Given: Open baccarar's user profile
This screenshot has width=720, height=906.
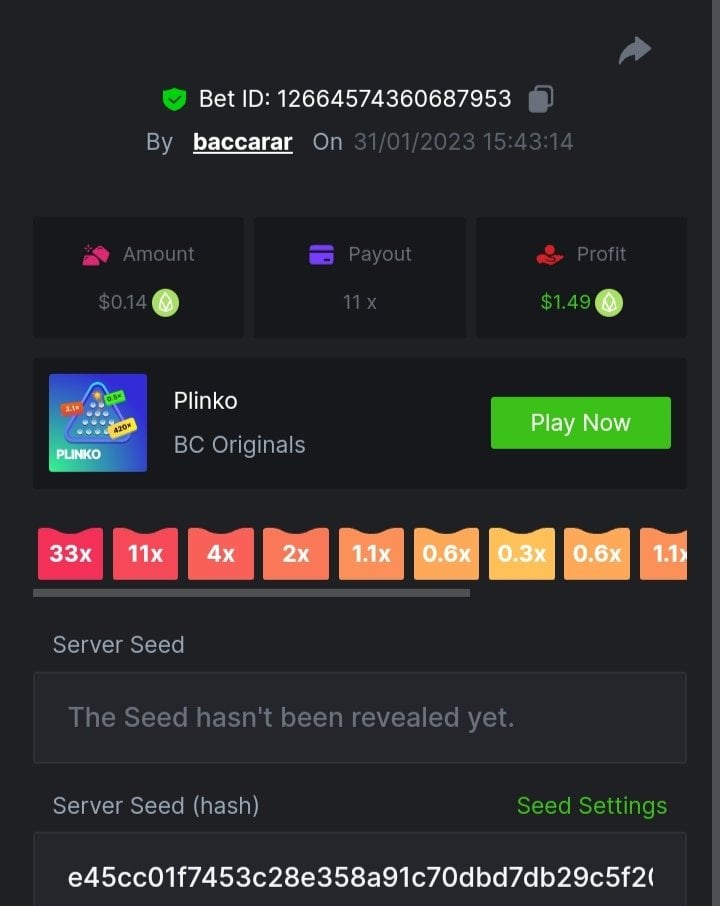Looking at the screenshot, I should [x=242, y=142].
